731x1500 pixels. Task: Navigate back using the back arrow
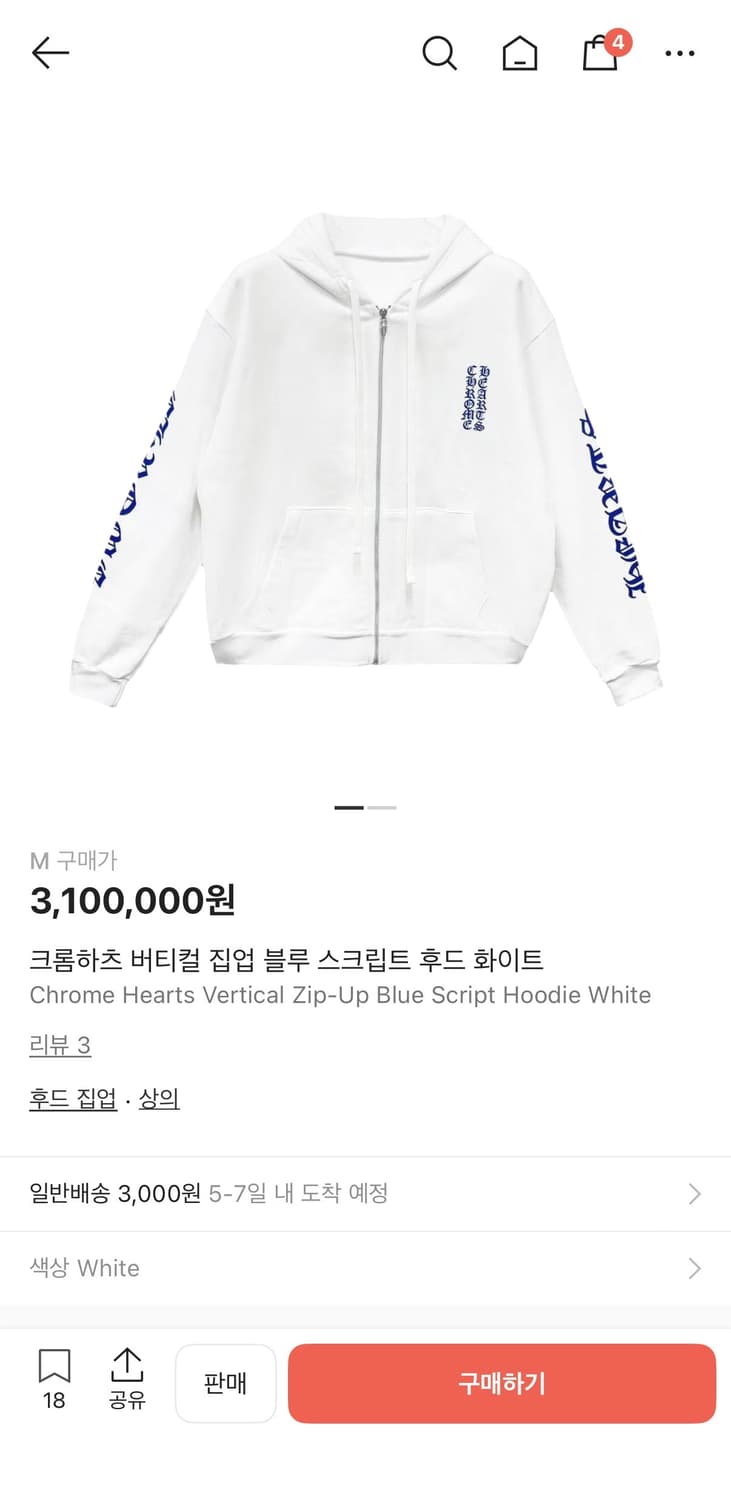click(x=49, y=53)
